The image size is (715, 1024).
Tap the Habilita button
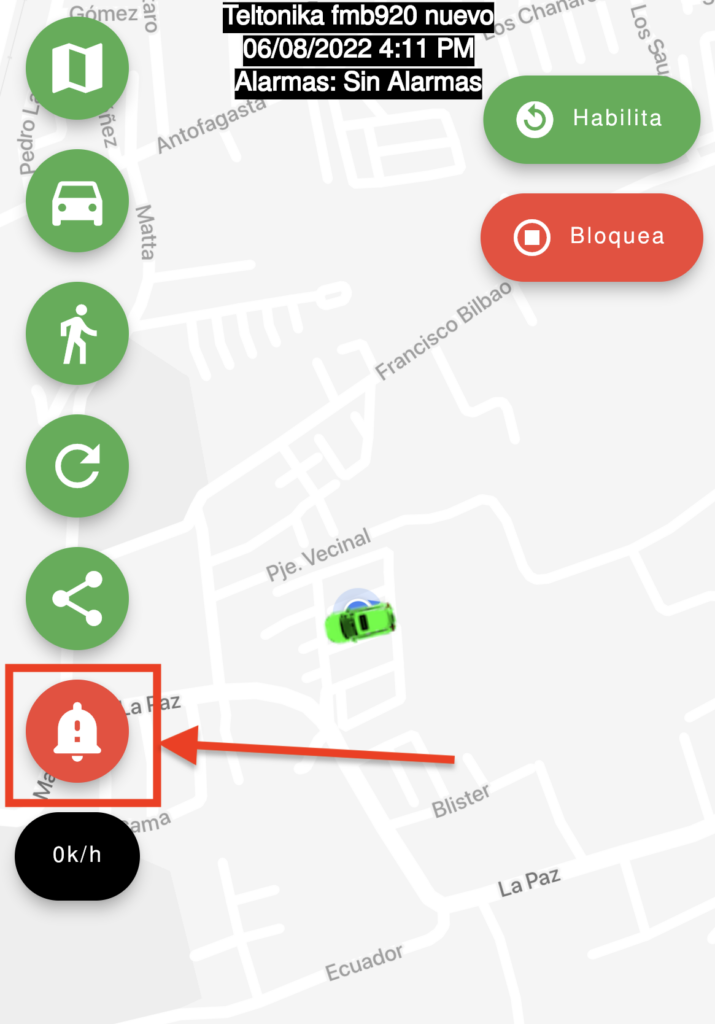[591, 120]
